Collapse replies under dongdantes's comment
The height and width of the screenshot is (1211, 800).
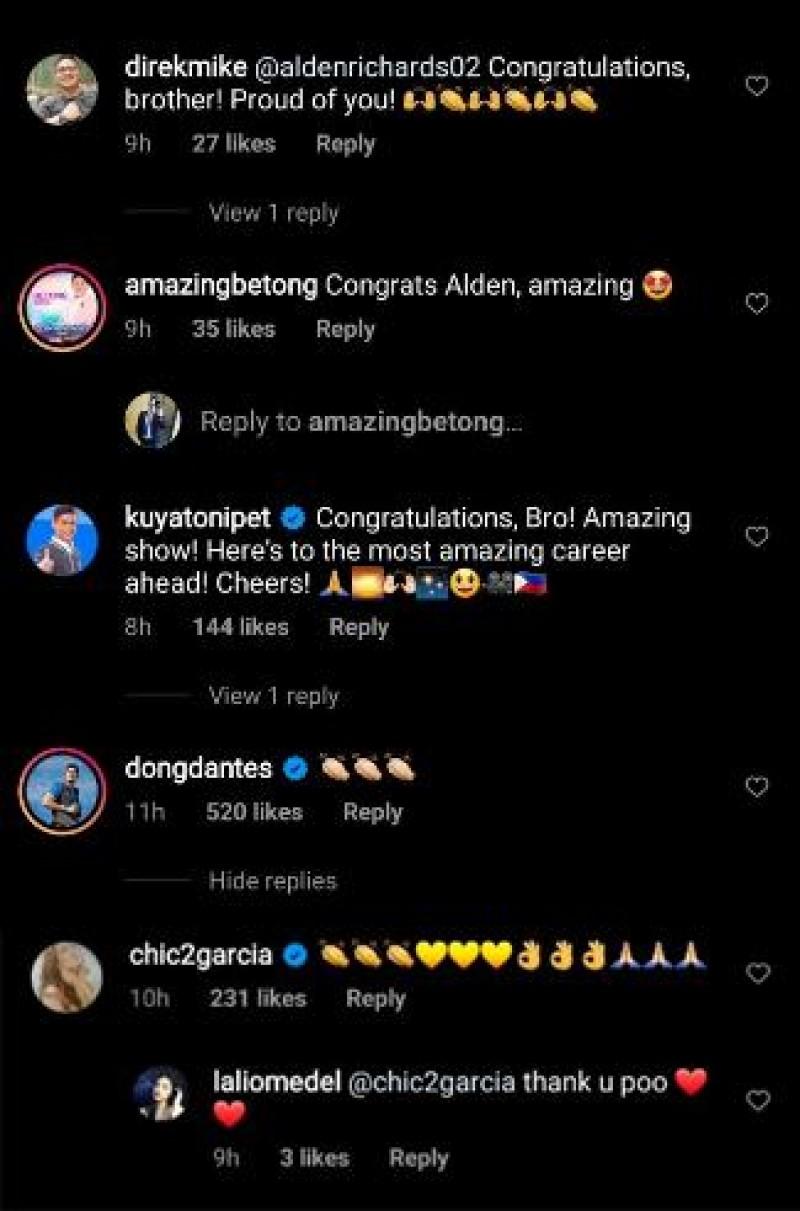click(273, 881)
